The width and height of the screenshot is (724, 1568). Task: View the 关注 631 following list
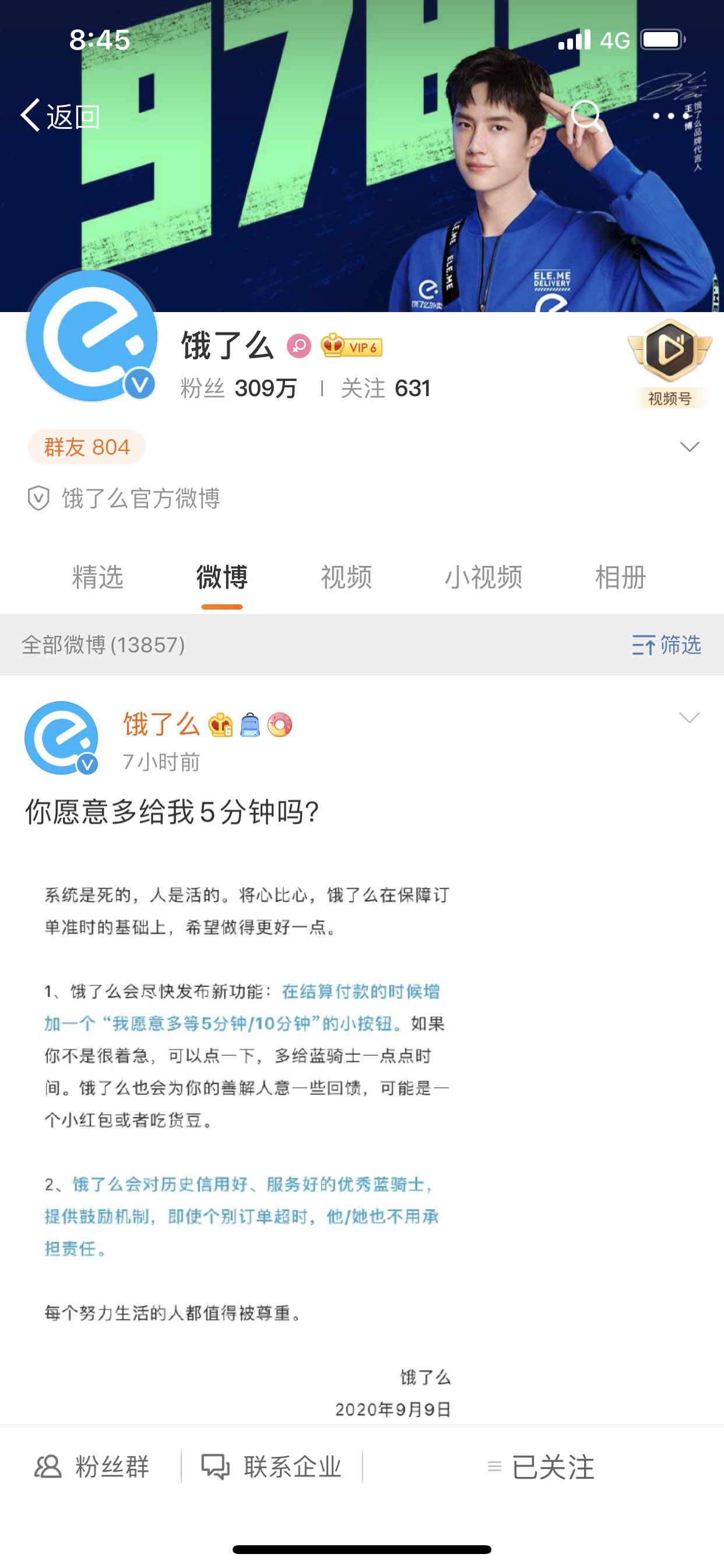coord(386,388)
